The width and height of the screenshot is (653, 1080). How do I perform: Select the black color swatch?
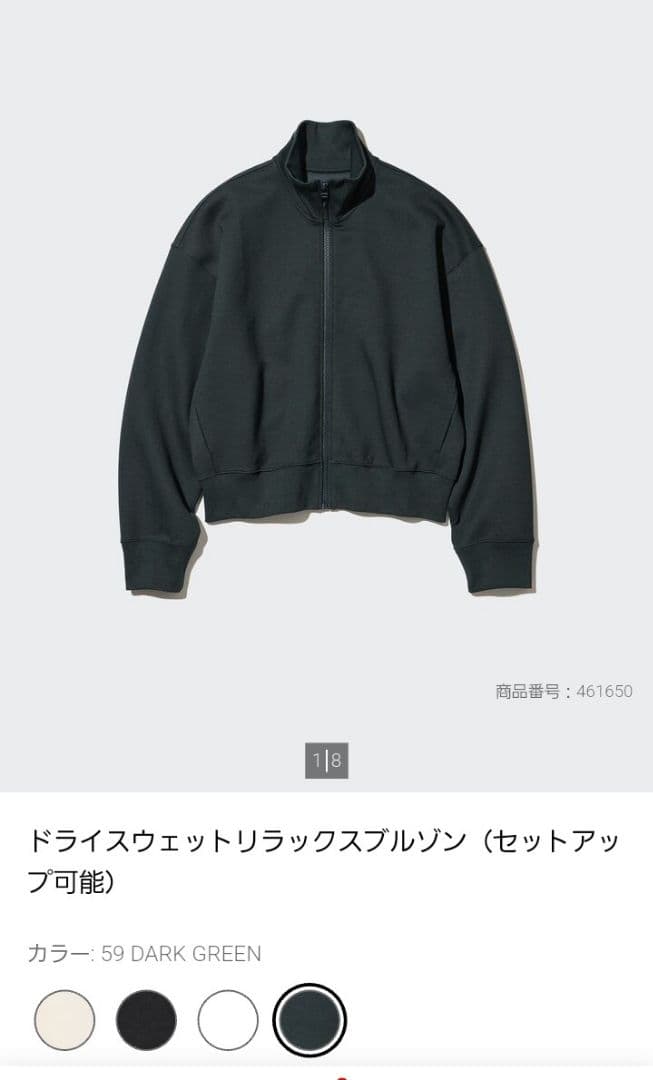pyautogui.click(x=146, y=1020)
